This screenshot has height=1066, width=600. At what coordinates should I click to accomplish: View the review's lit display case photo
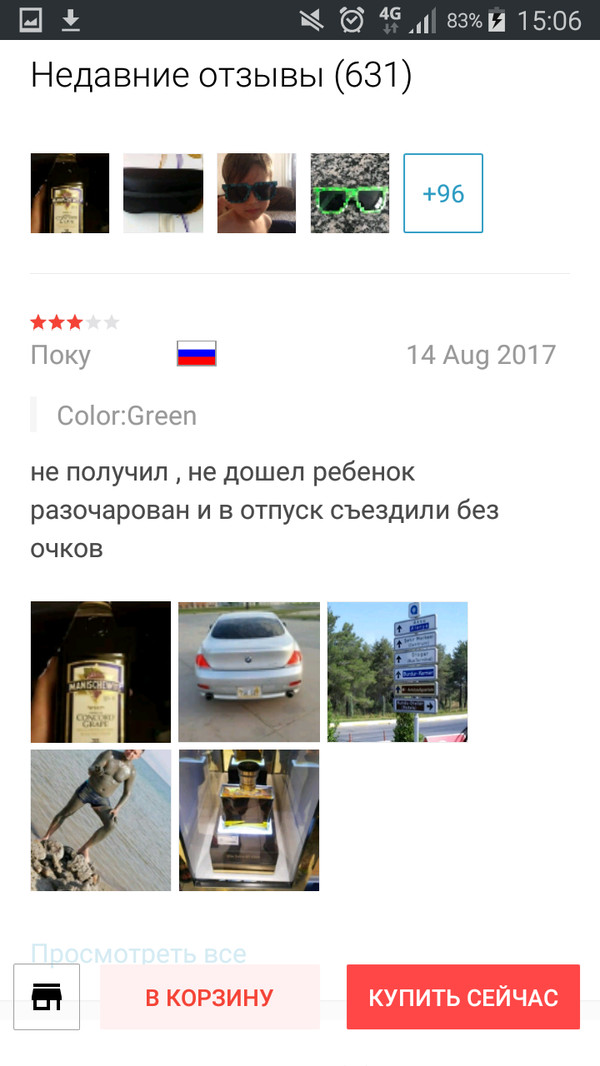point(249,820)
